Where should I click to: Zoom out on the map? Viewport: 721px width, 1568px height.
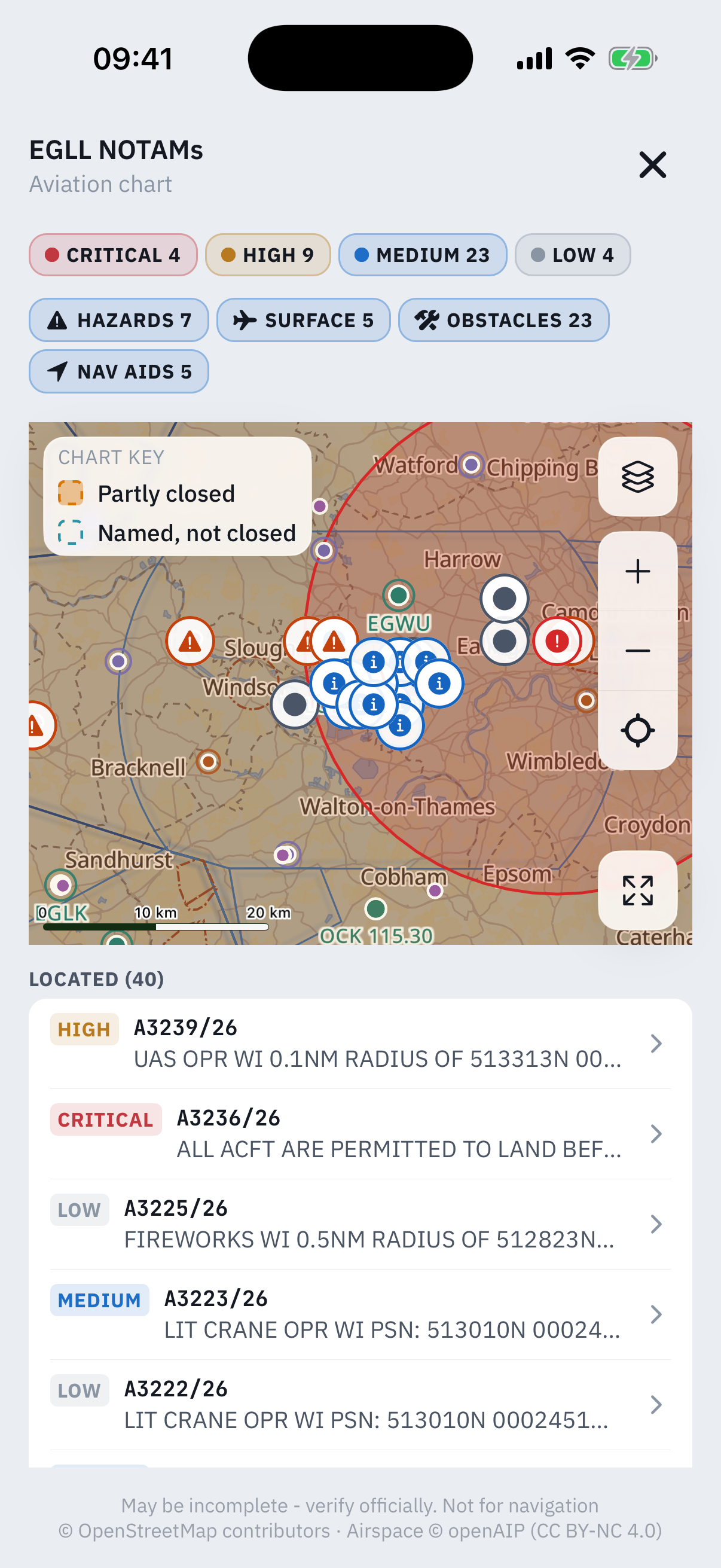tap(638, 651)
